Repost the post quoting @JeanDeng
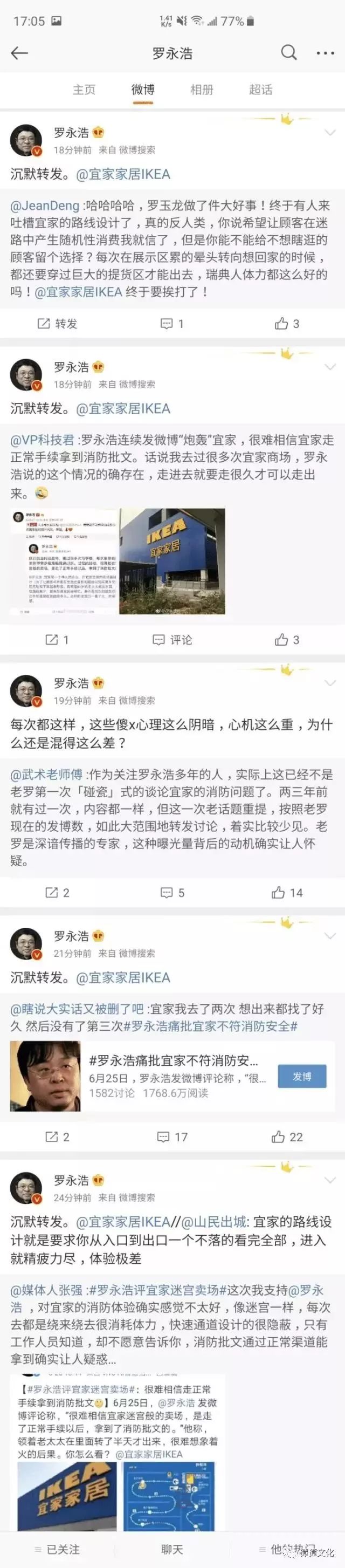Image resolution: width=345 pixels, height=1568 pixels. [x=58, y=323]
